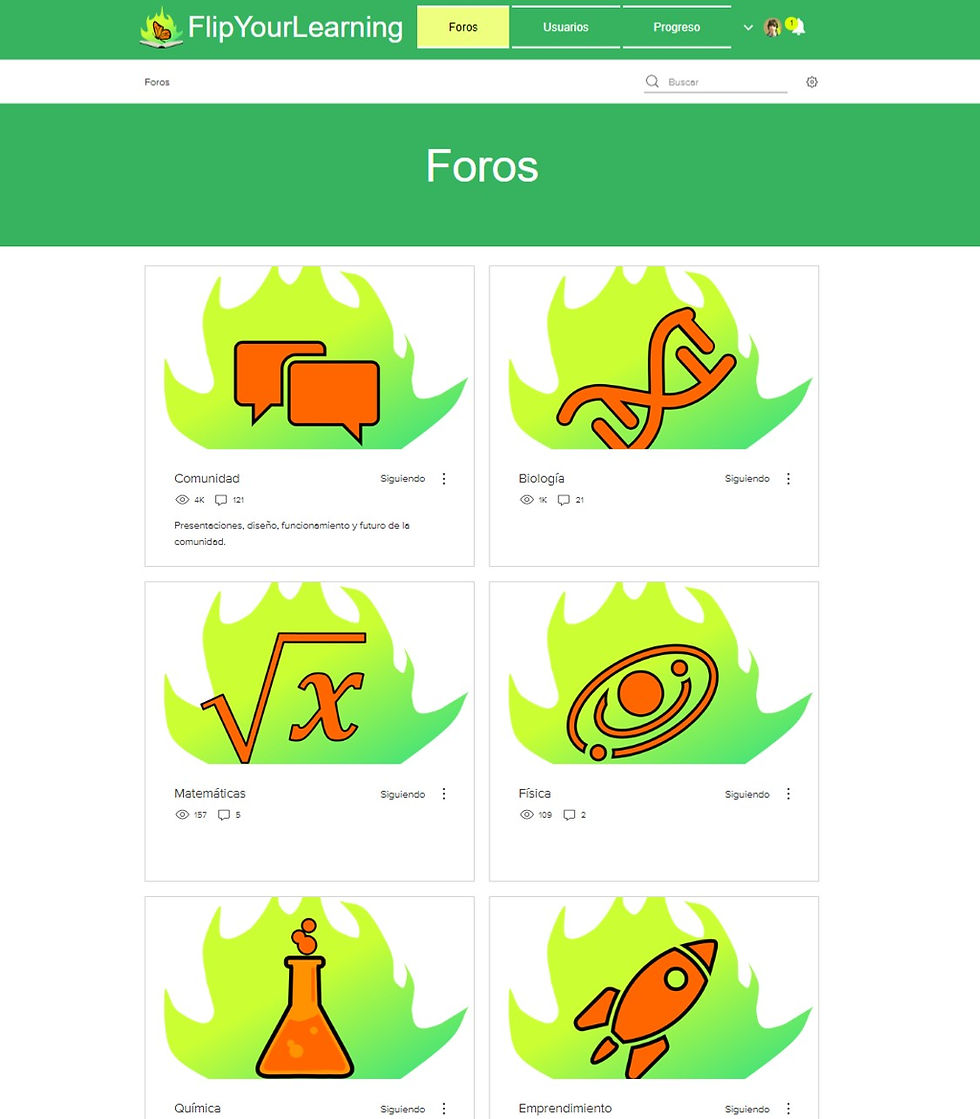
Task: Open forum settings gear icon
Action: pos(812,82)
